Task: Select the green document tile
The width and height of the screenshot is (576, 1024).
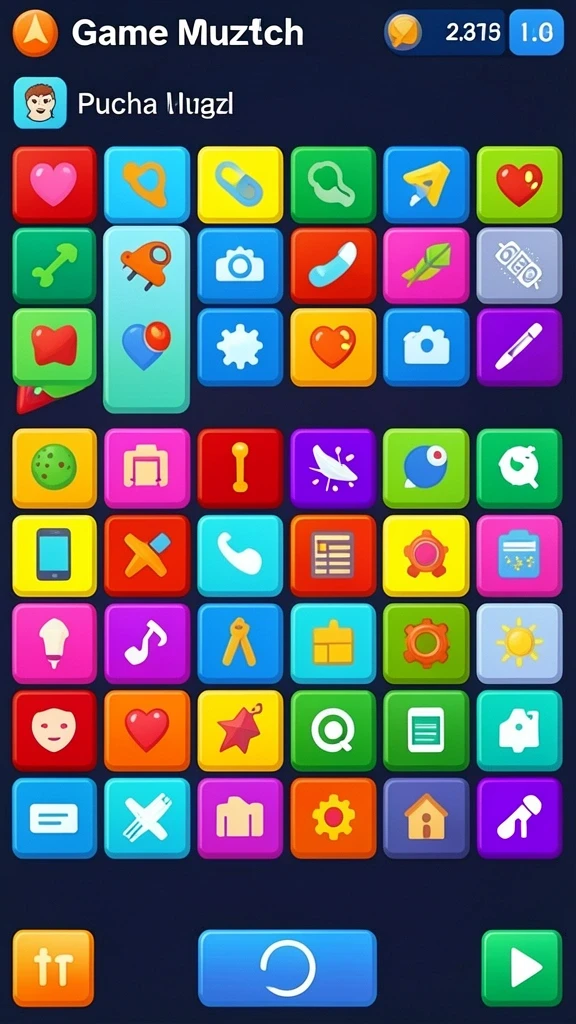Action: pyautogui.click(x=426, y=730)
